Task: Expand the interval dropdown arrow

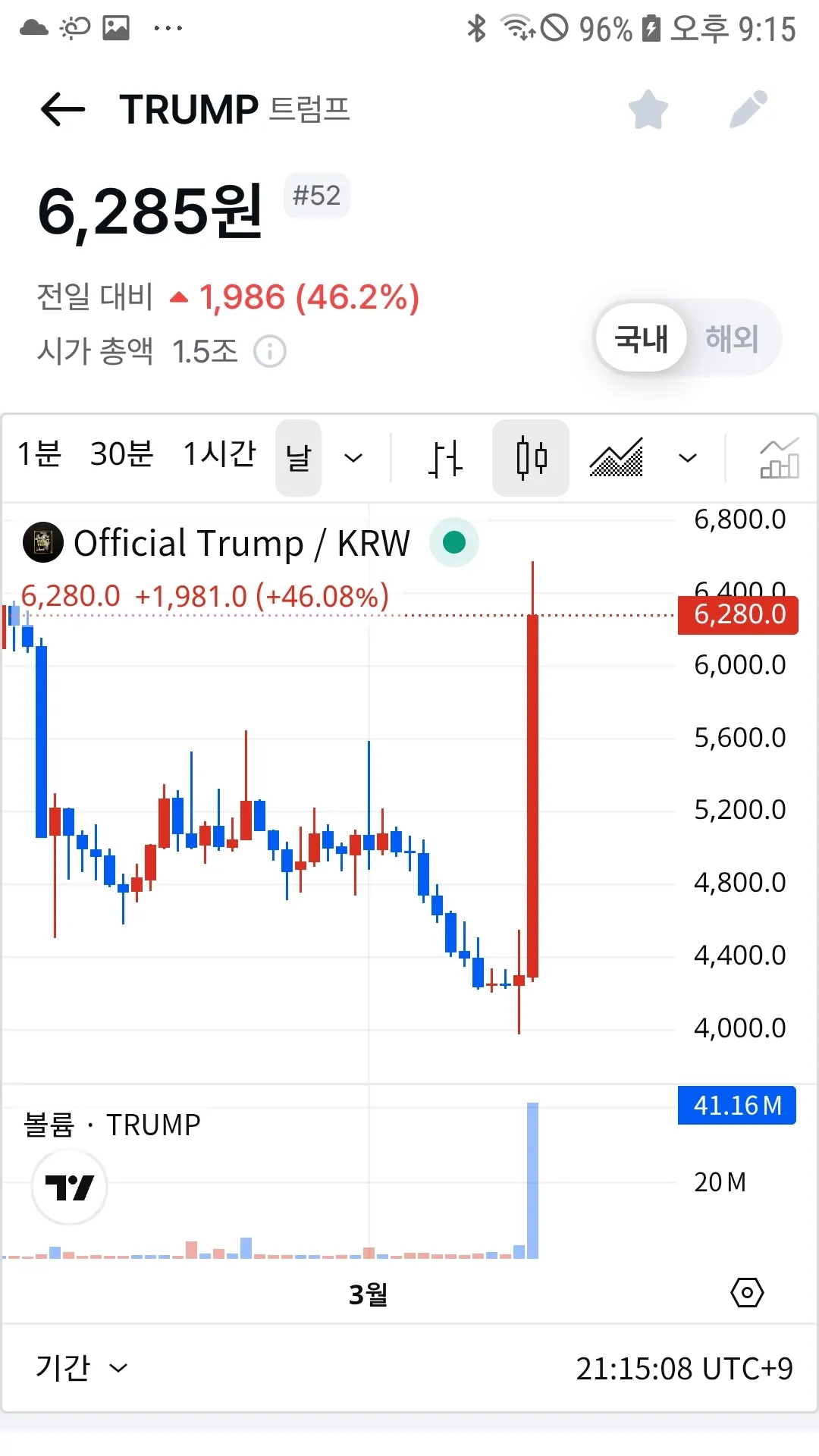Action: [353, 458]
